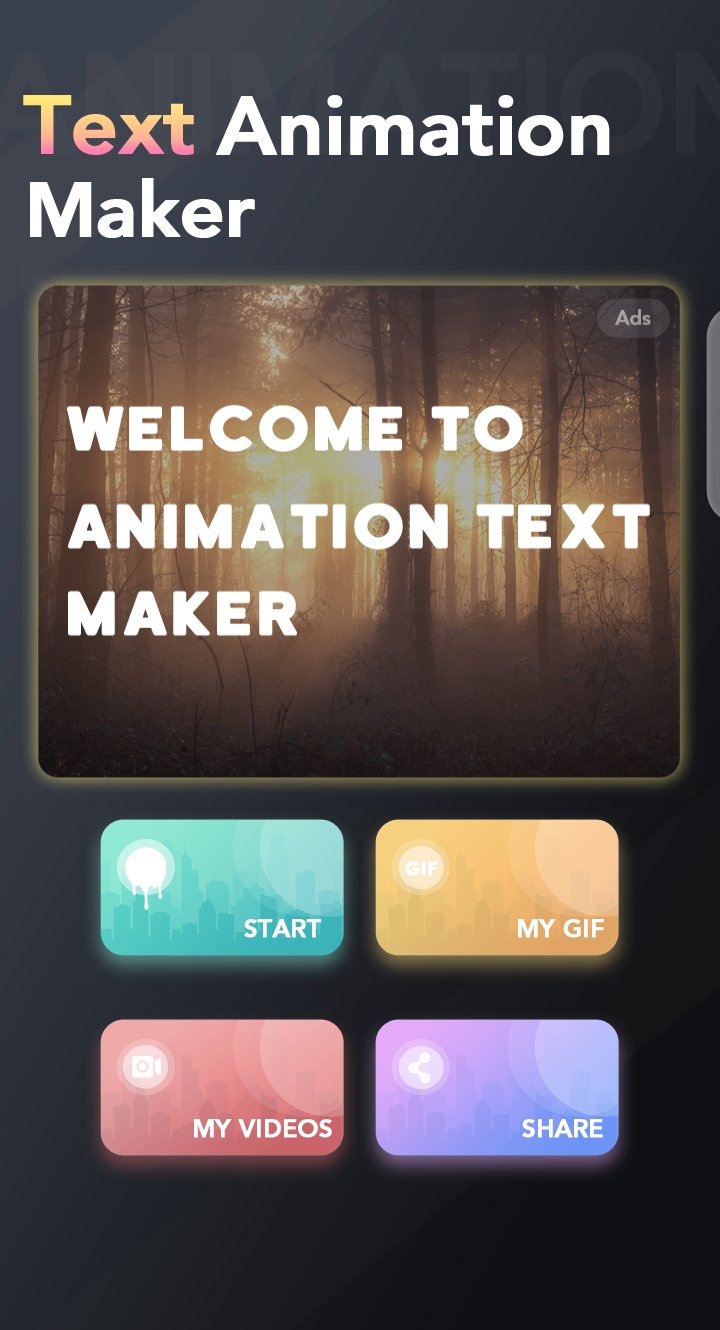Open the MY VIDEOS section
Image resolution: width=720 pixels, height=1330 pixels.
pyautogui.click(x=222, y=1087)
